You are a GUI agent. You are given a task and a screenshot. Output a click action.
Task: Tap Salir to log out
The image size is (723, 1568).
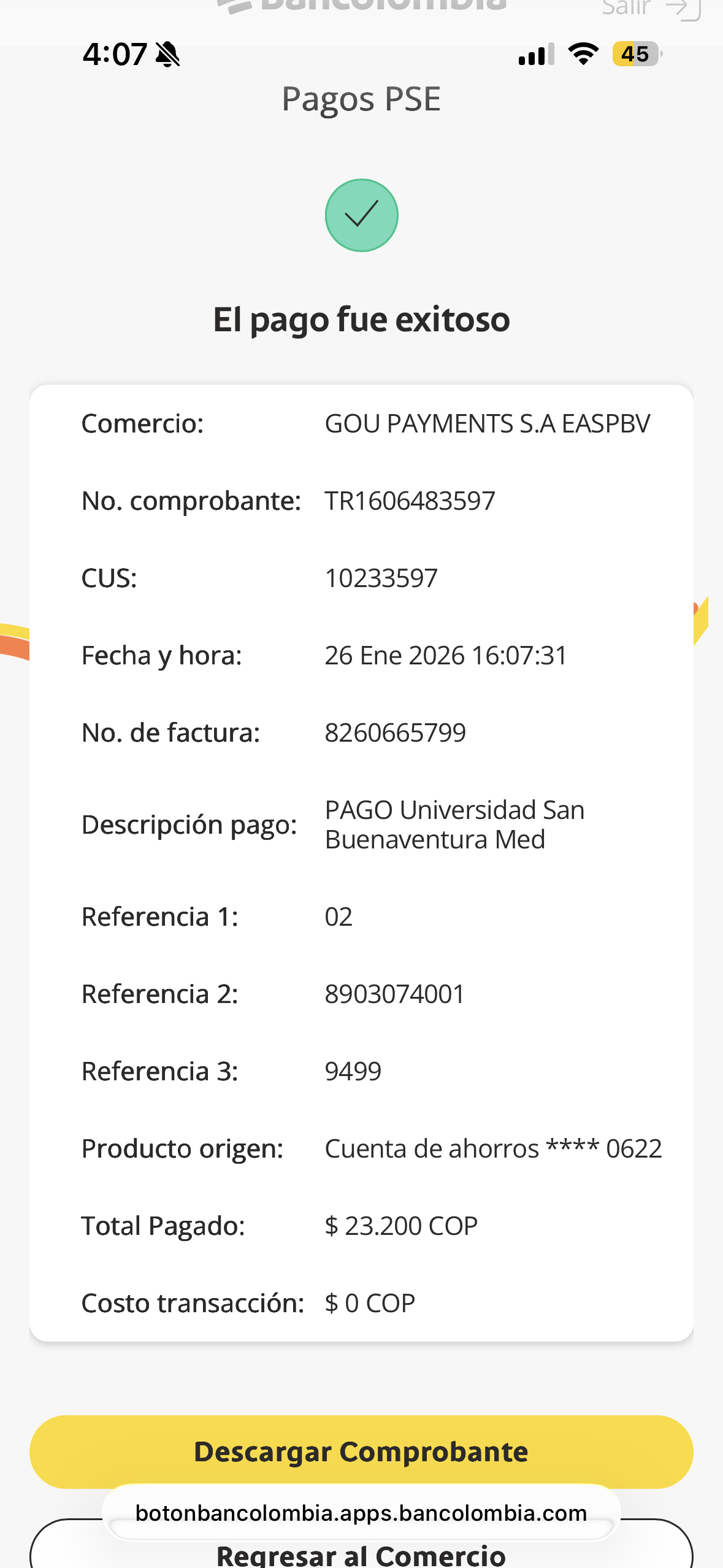coord(650,9)
